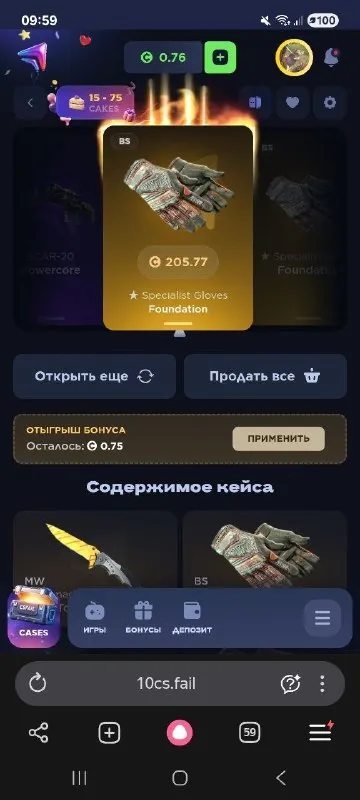Tap Открыть еще to open again
Viewport: 360px width, 800px height.
pos(94,377)
